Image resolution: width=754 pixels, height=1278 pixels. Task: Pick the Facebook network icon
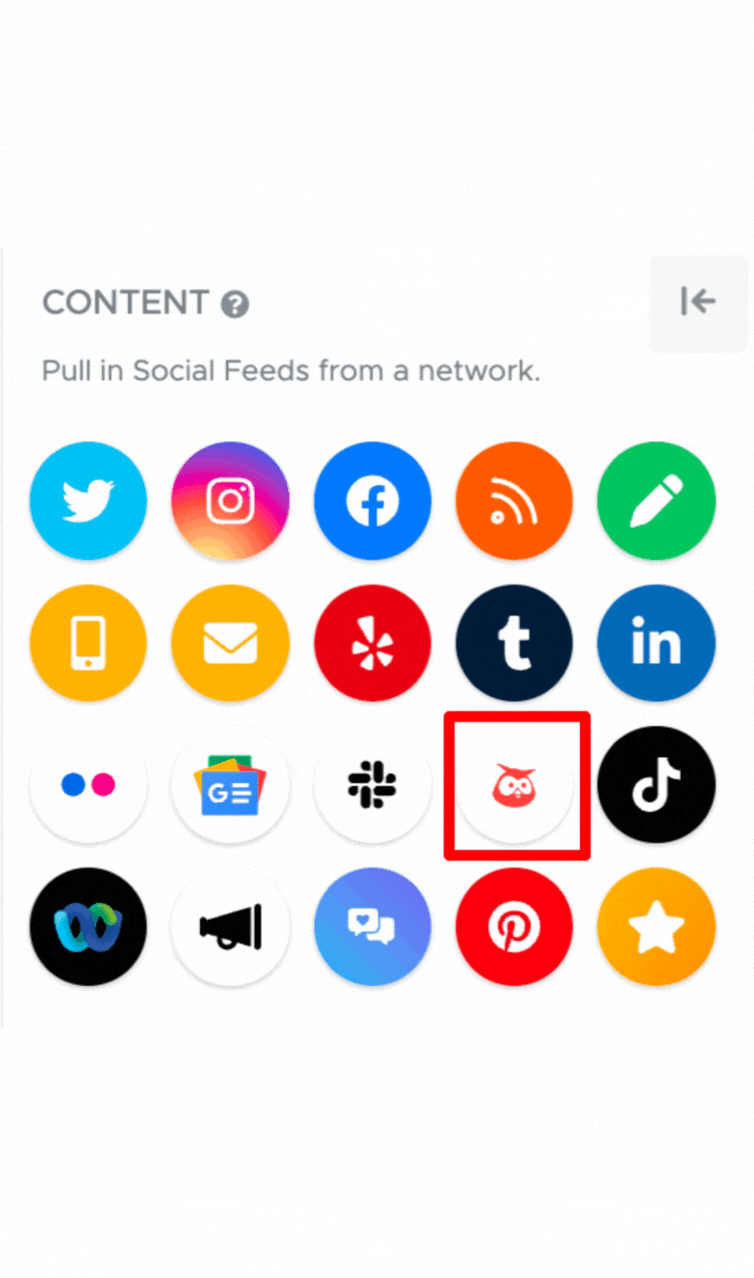(x=372, y=500)
